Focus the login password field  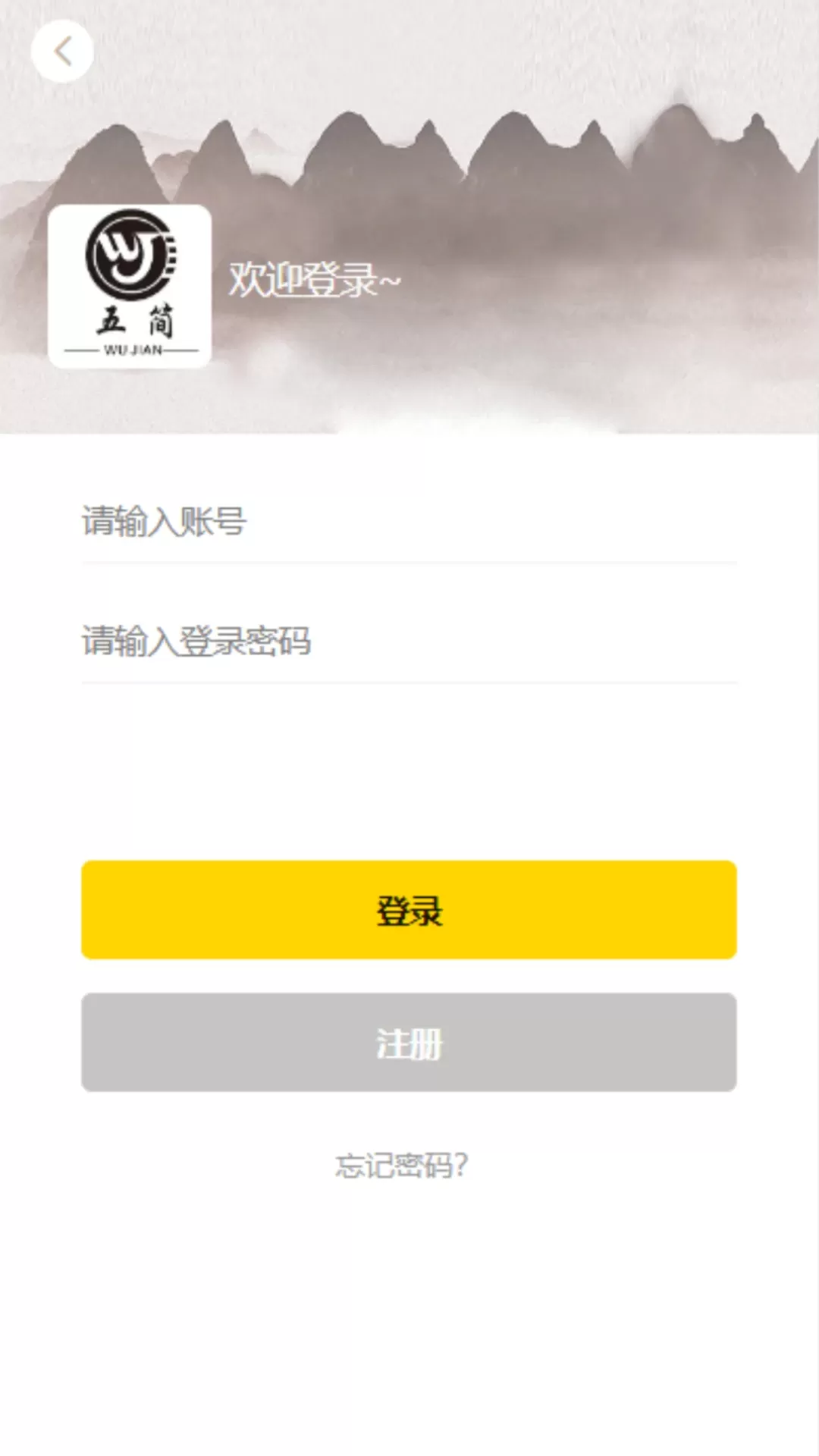[408, 642]
